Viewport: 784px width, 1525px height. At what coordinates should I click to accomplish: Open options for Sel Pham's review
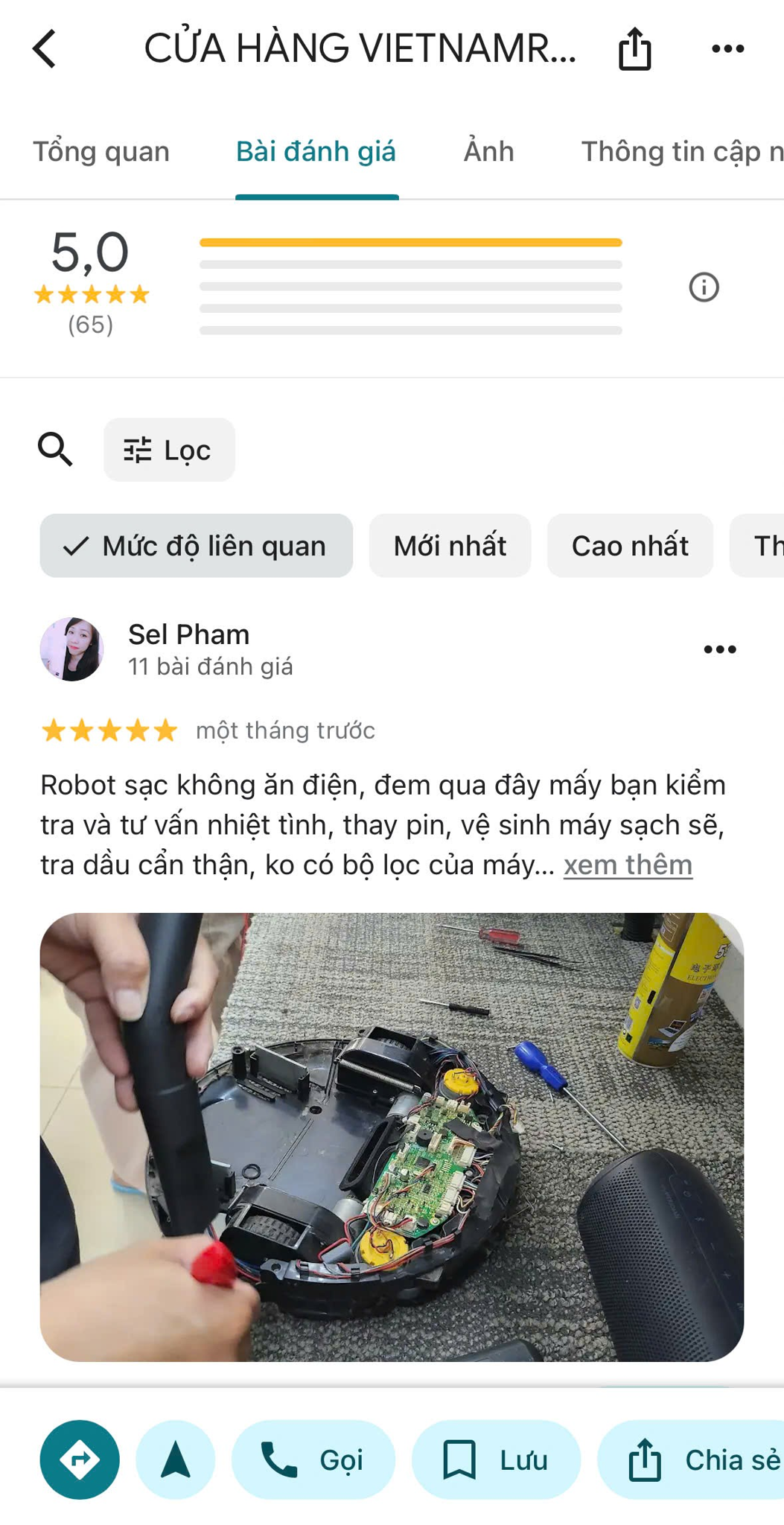point(719,649)
